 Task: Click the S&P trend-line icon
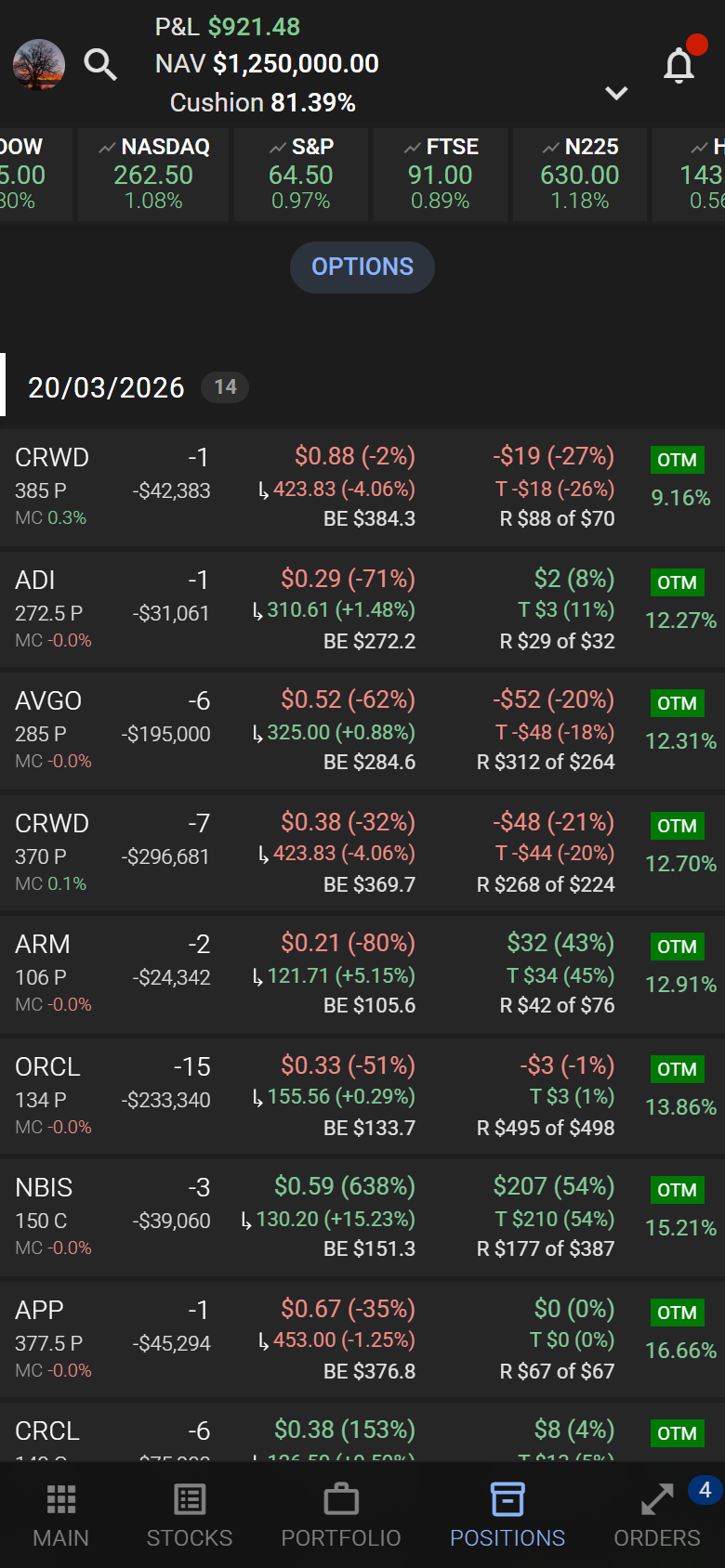point(275,146)
